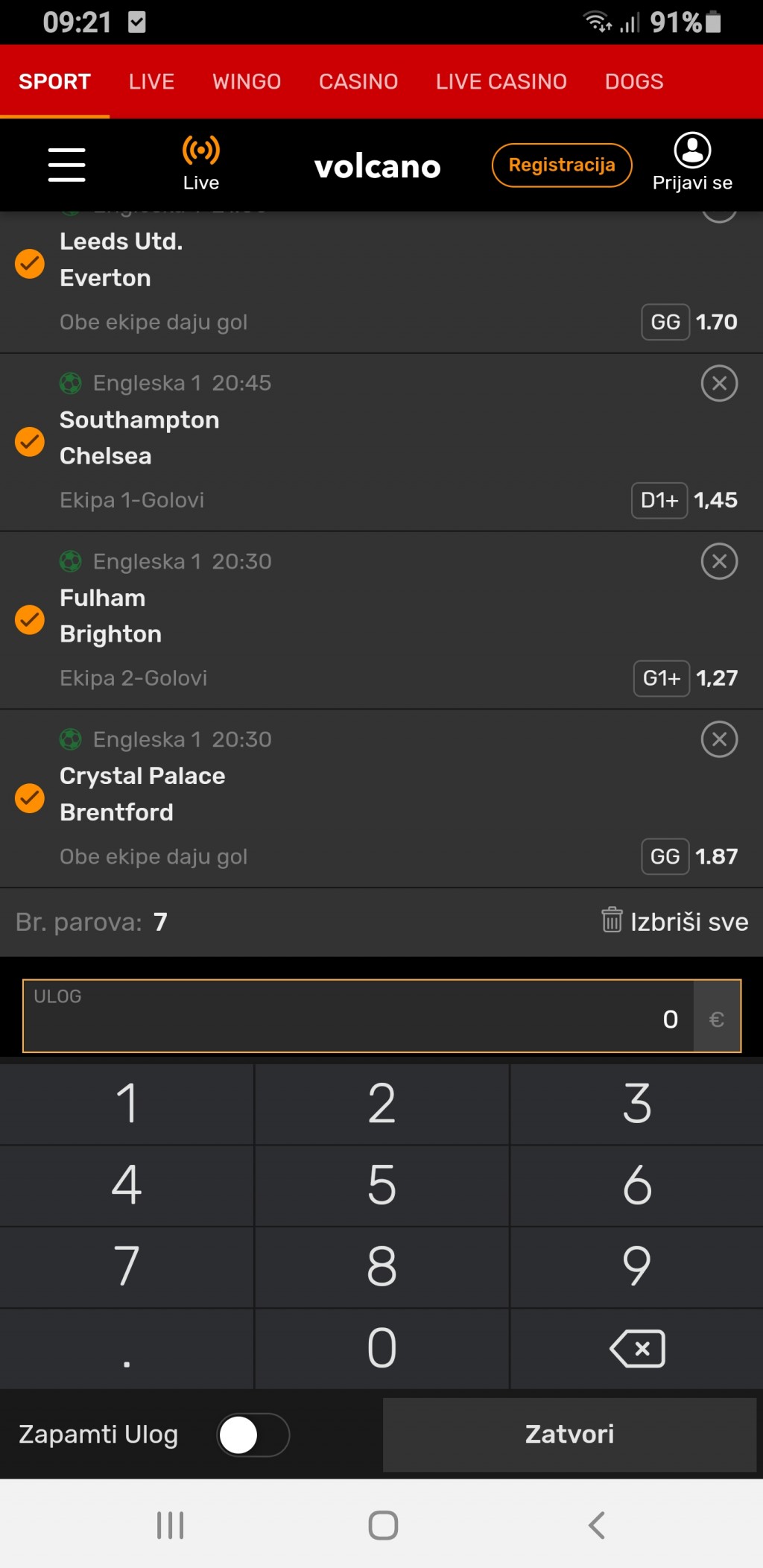
Task: Switch to the LIVE tab
Action: click(x=152, y=81)
